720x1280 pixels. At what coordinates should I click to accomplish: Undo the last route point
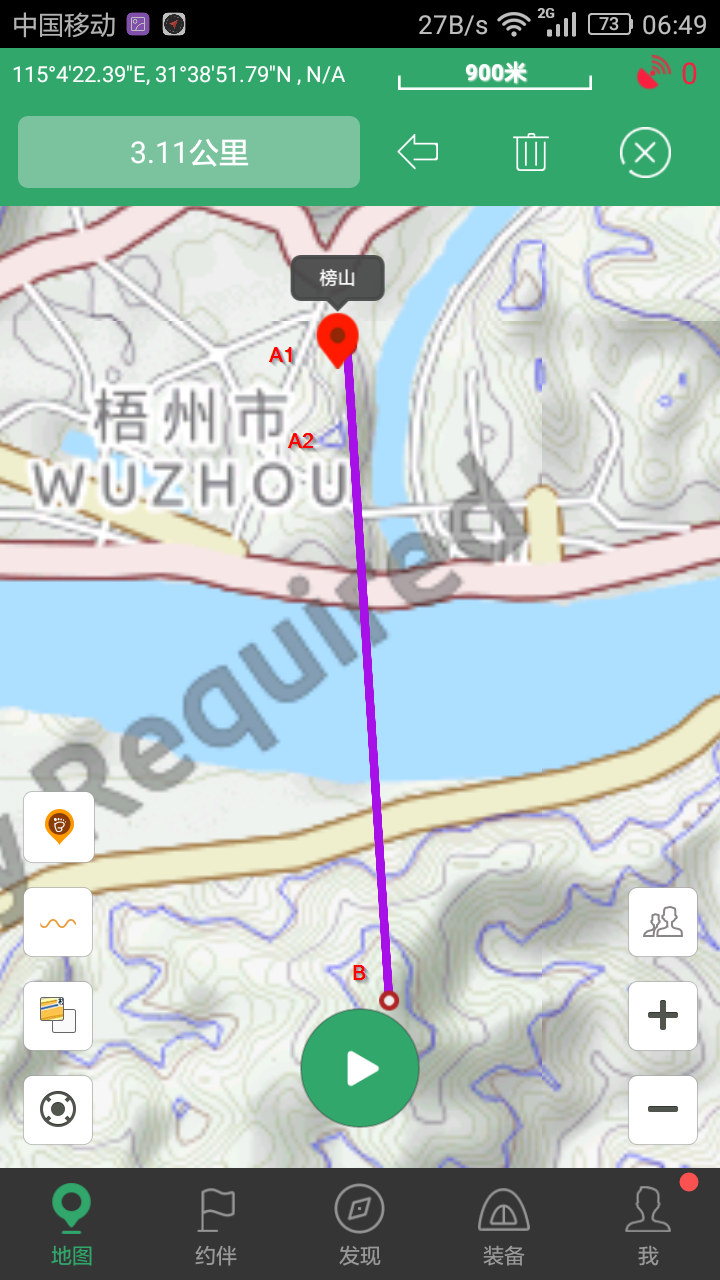(x=418, y=152)
